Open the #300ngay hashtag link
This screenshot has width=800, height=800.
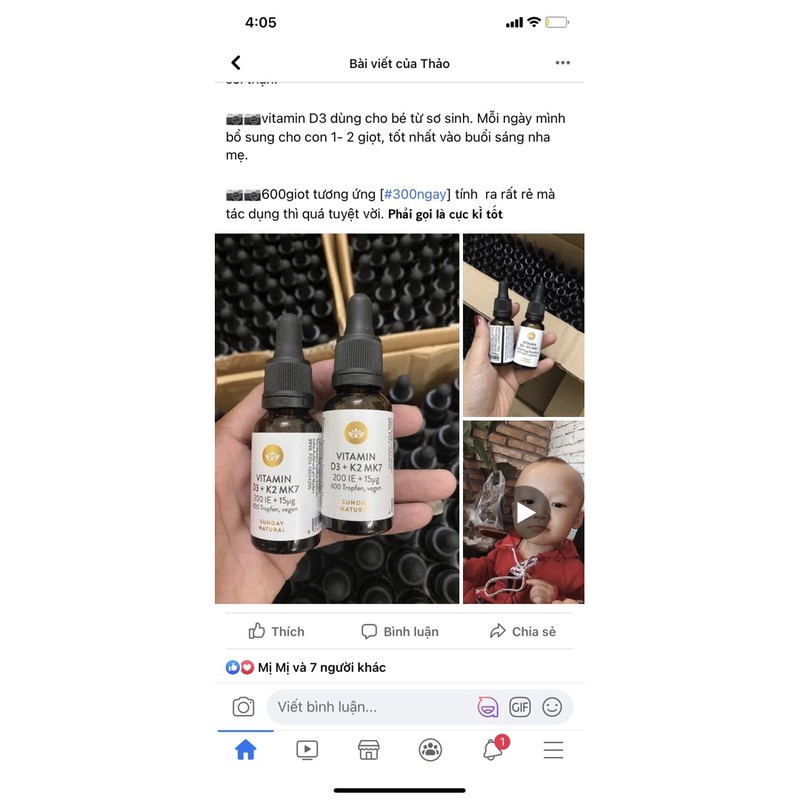coord(416,193)
